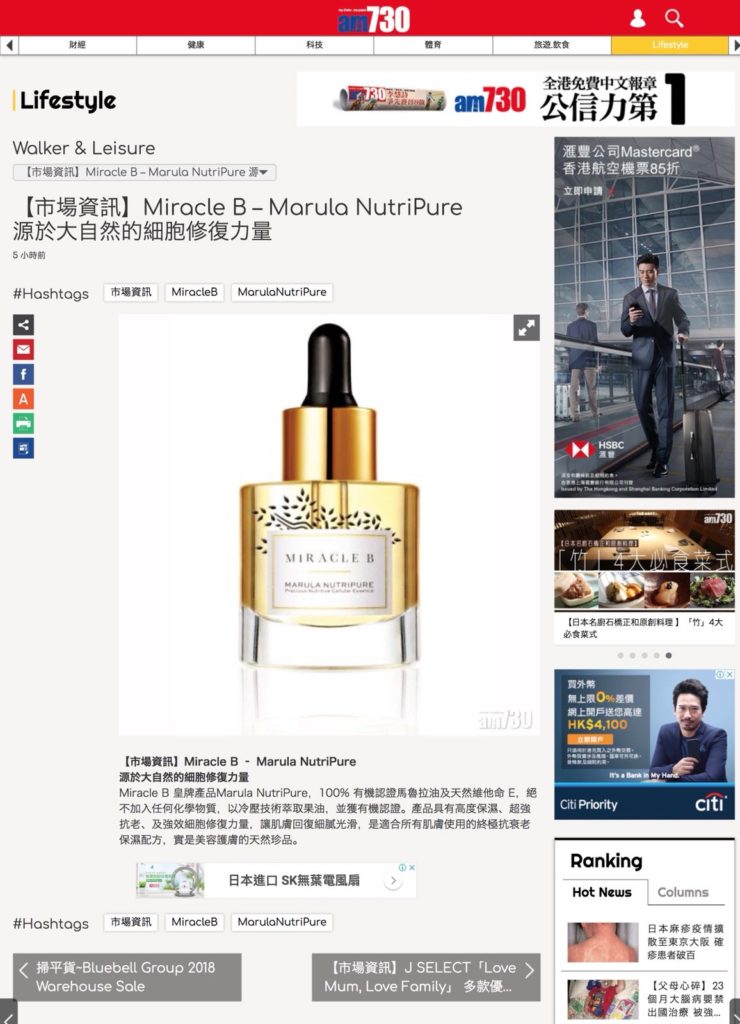
Task: Print this article
Action: click(23, 423)
